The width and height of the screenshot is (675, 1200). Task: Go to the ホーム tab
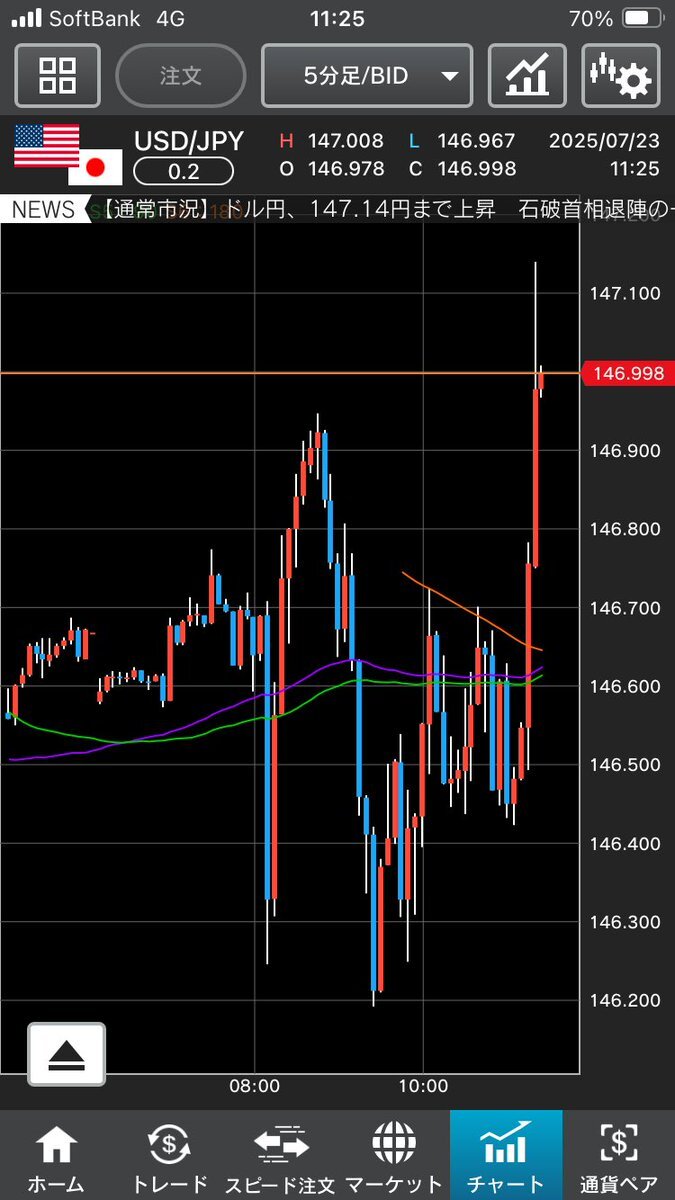coord(56,1155)
